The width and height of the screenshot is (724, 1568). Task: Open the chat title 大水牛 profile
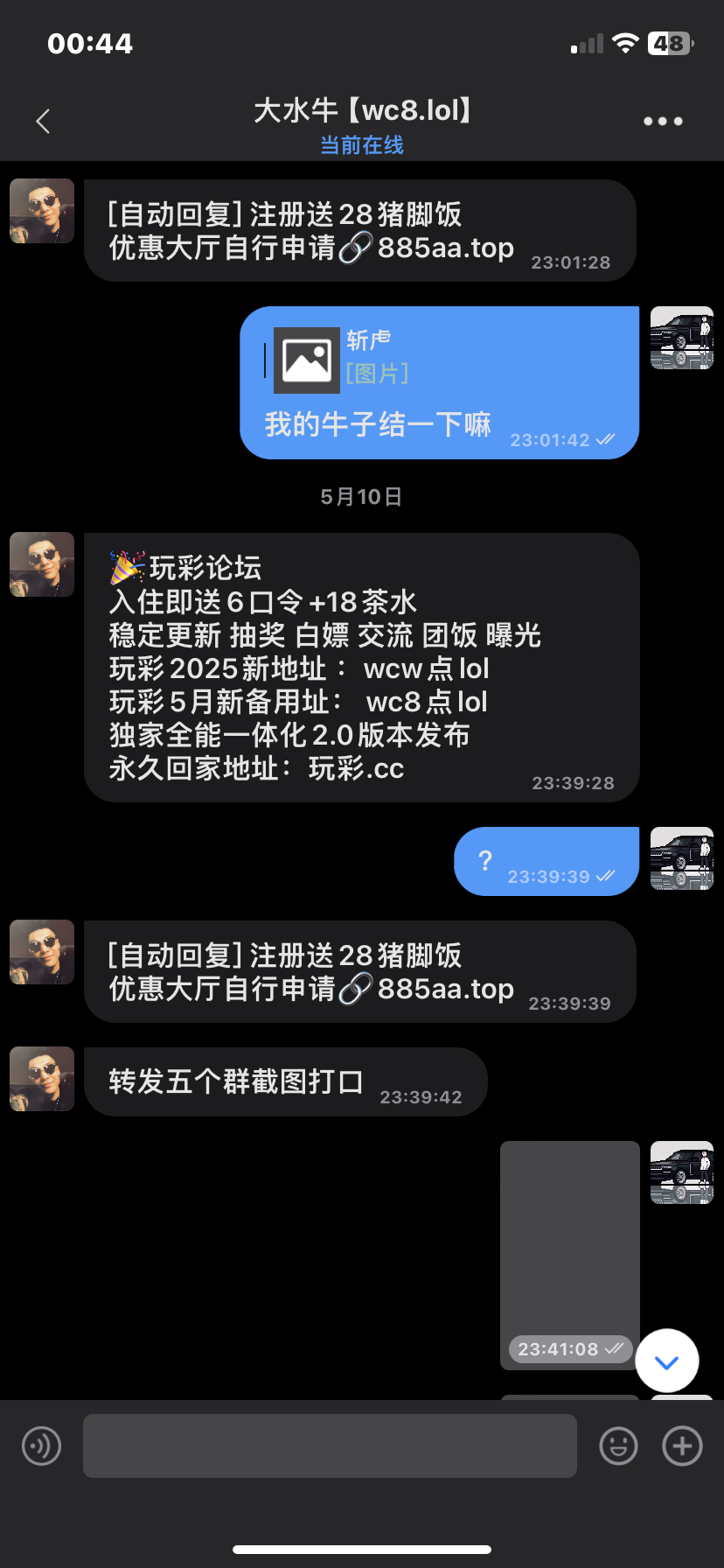coord(362,110)
